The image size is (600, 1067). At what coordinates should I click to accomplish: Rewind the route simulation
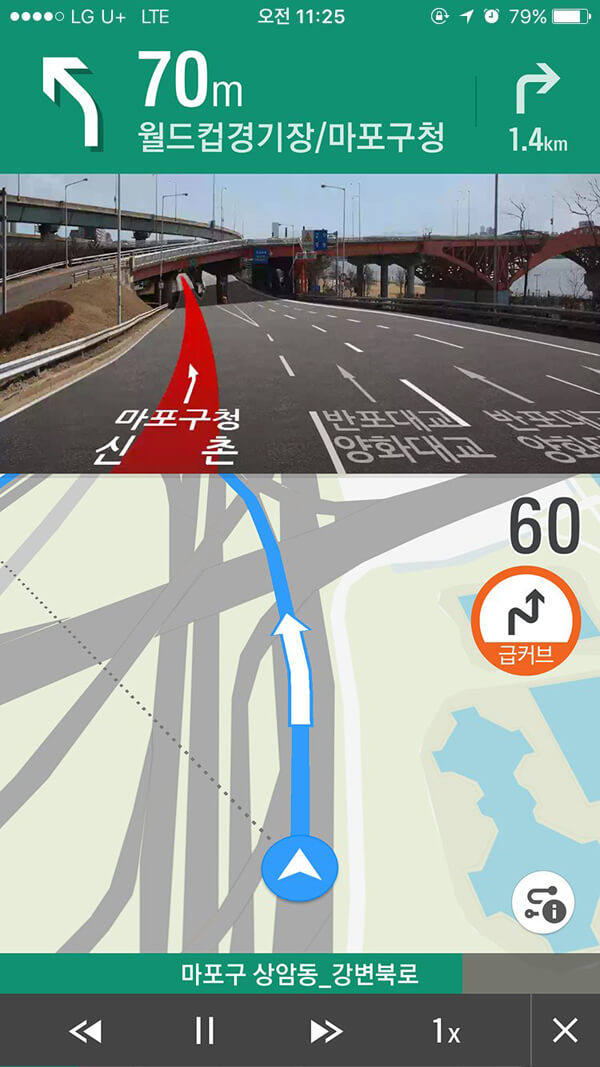[x=85, y=1030]
